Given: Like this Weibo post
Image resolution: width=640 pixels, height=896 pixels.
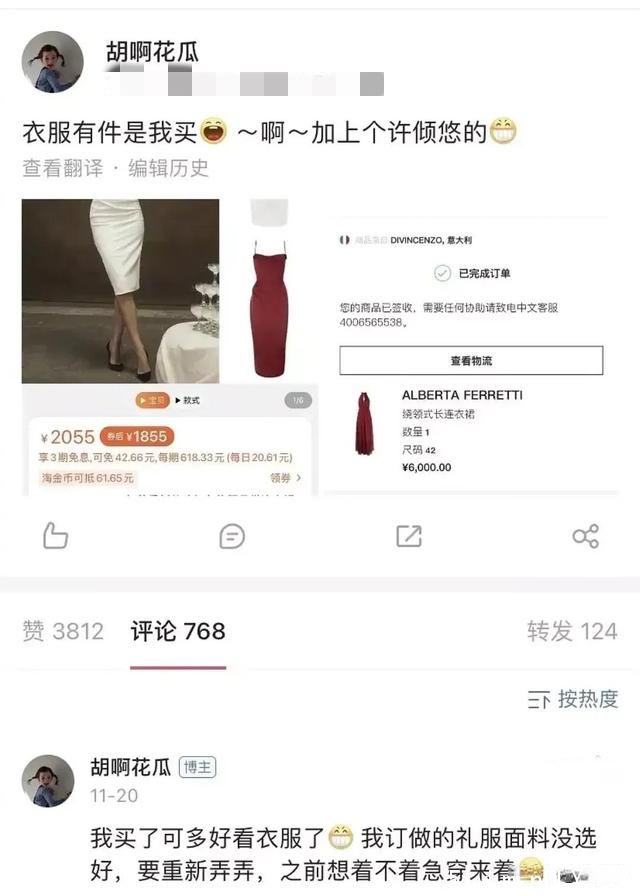Looking at the screenshot, I should tap(55, 536).
